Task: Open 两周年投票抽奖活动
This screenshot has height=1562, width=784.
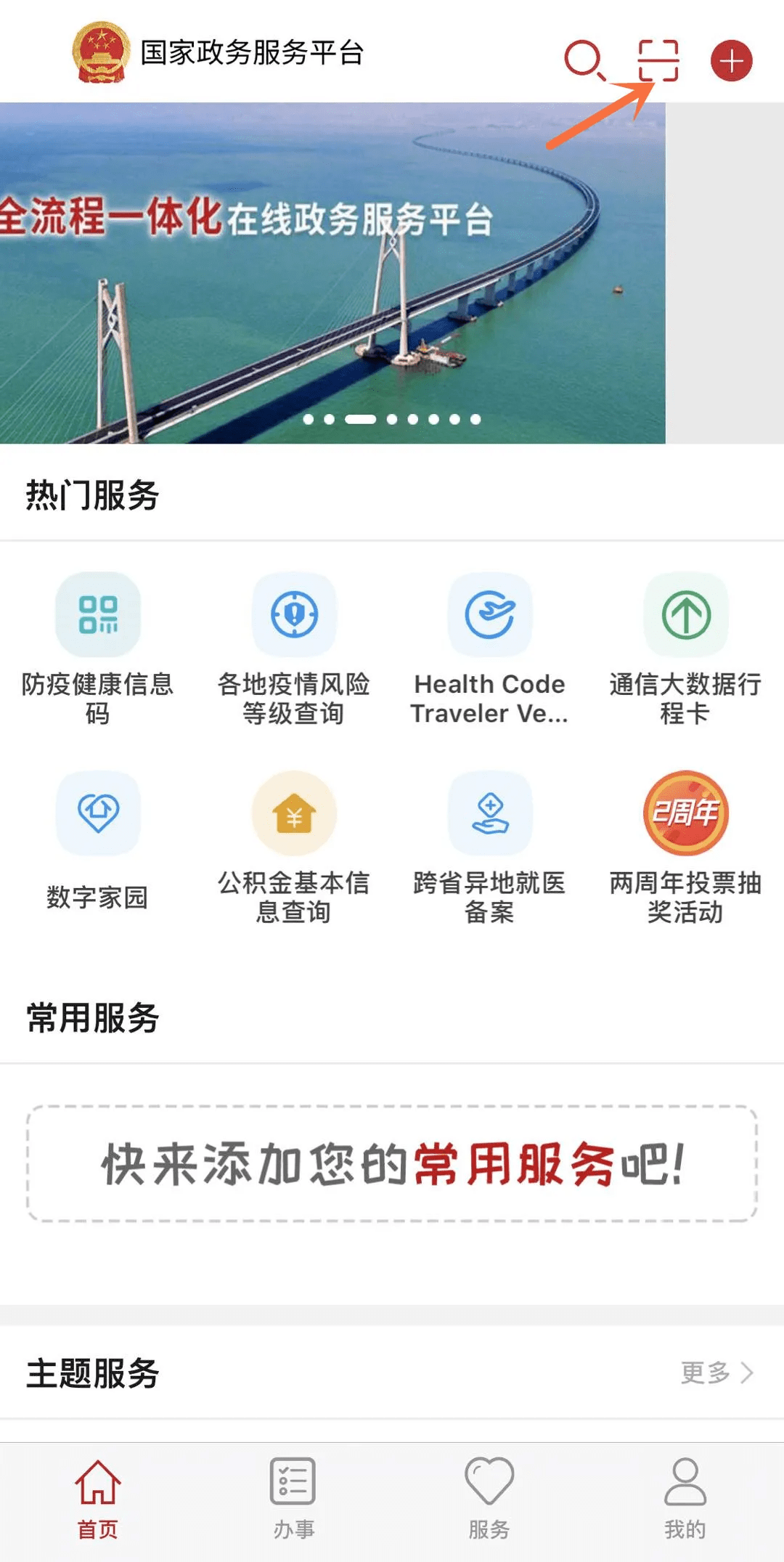Action: (686, 847)
